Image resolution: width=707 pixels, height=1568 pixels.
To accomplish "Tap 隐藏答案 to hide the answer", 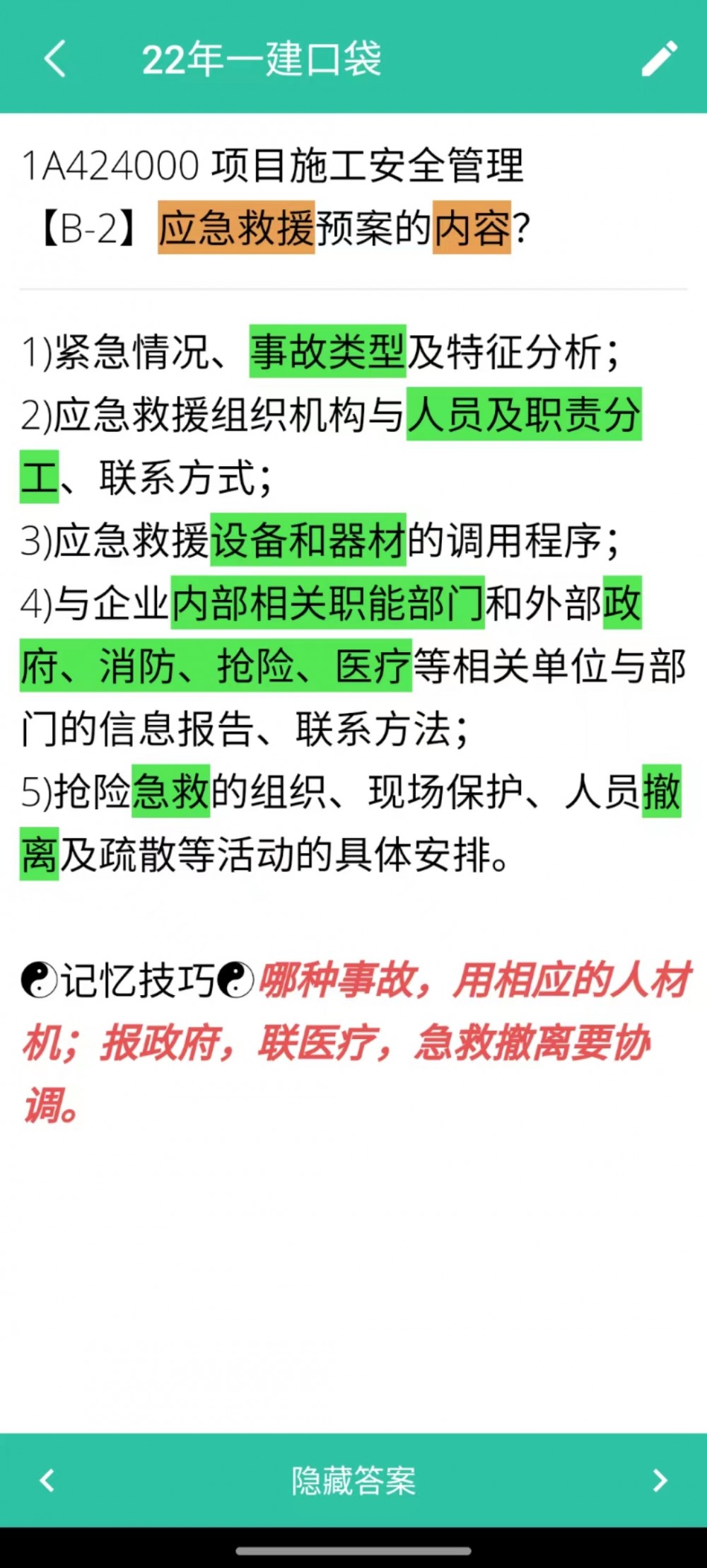I will [353, 1480].
